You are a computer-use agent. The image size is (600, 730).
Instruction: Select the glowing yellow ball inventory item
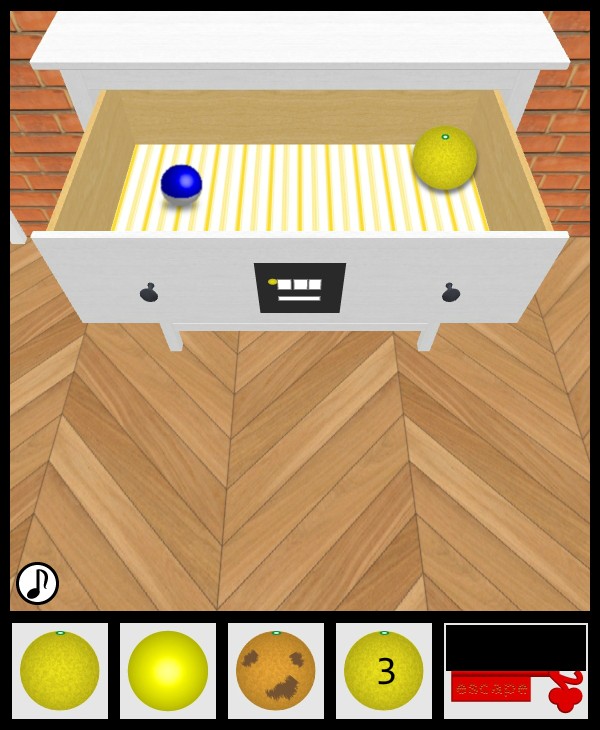coord(168,671)
